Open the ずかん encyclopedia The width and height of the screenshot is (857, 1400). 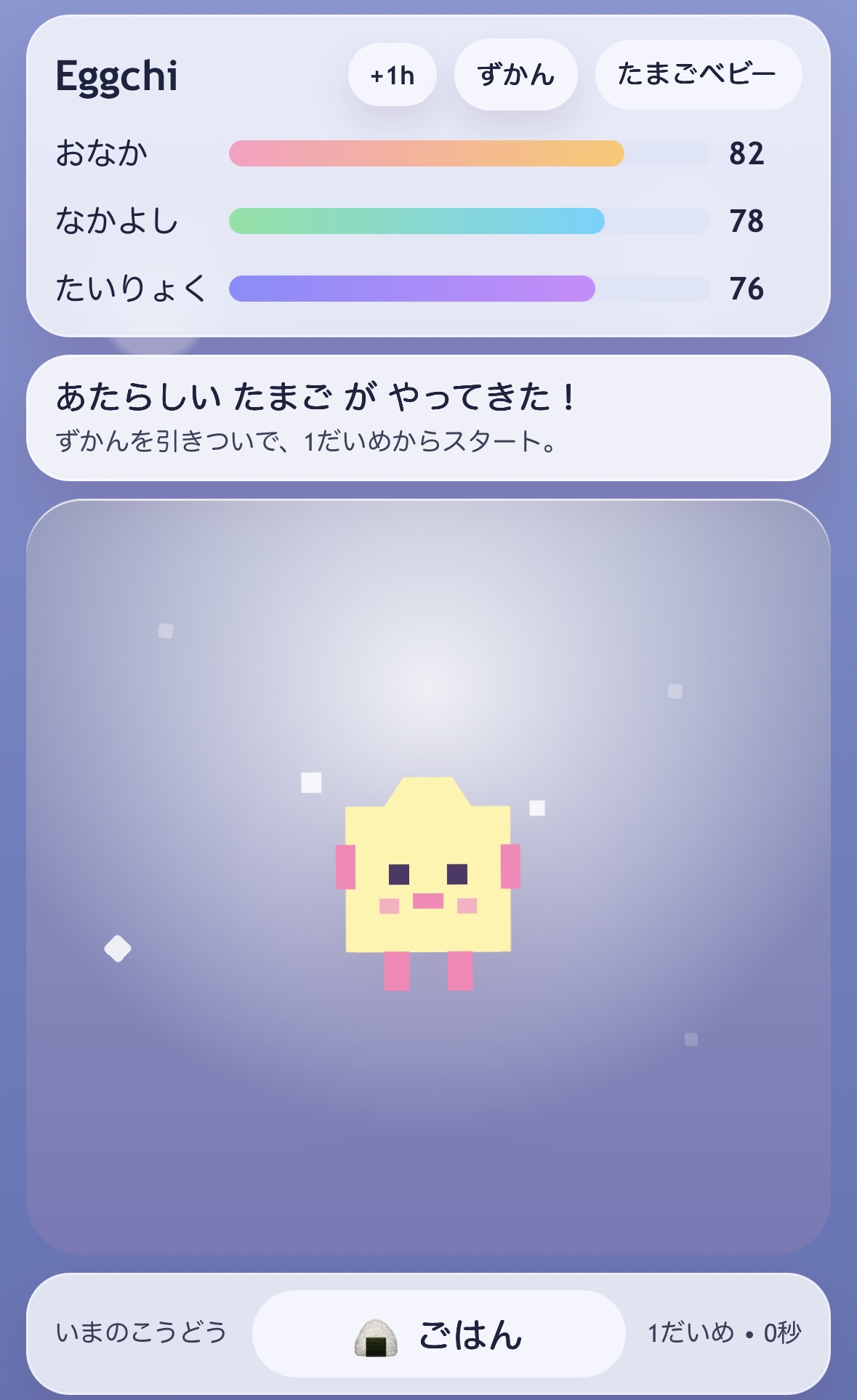[x=515, y=75]
